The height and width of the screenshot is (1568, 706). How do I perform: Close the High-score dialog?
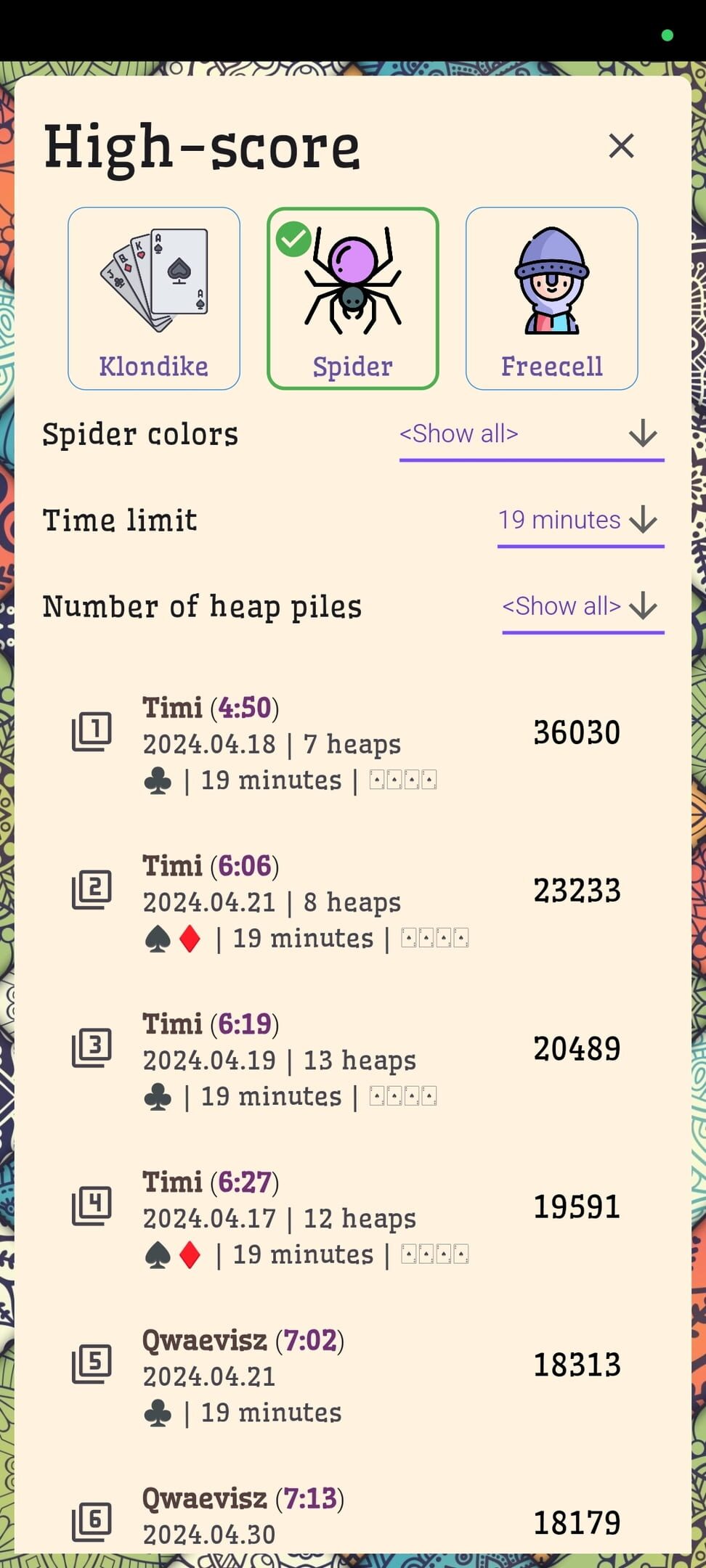tap(621, 146)
